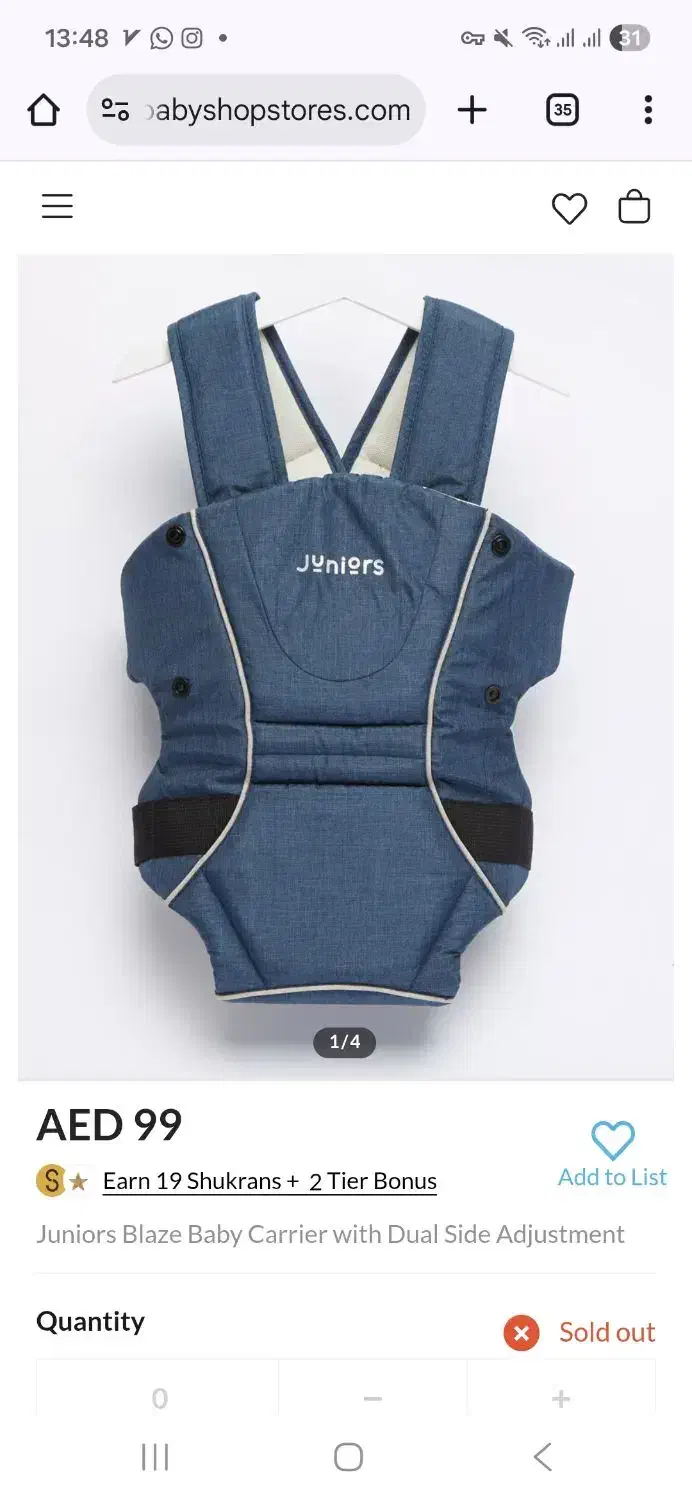
Task: View the 35 open tabs
Action: [562, 110]
